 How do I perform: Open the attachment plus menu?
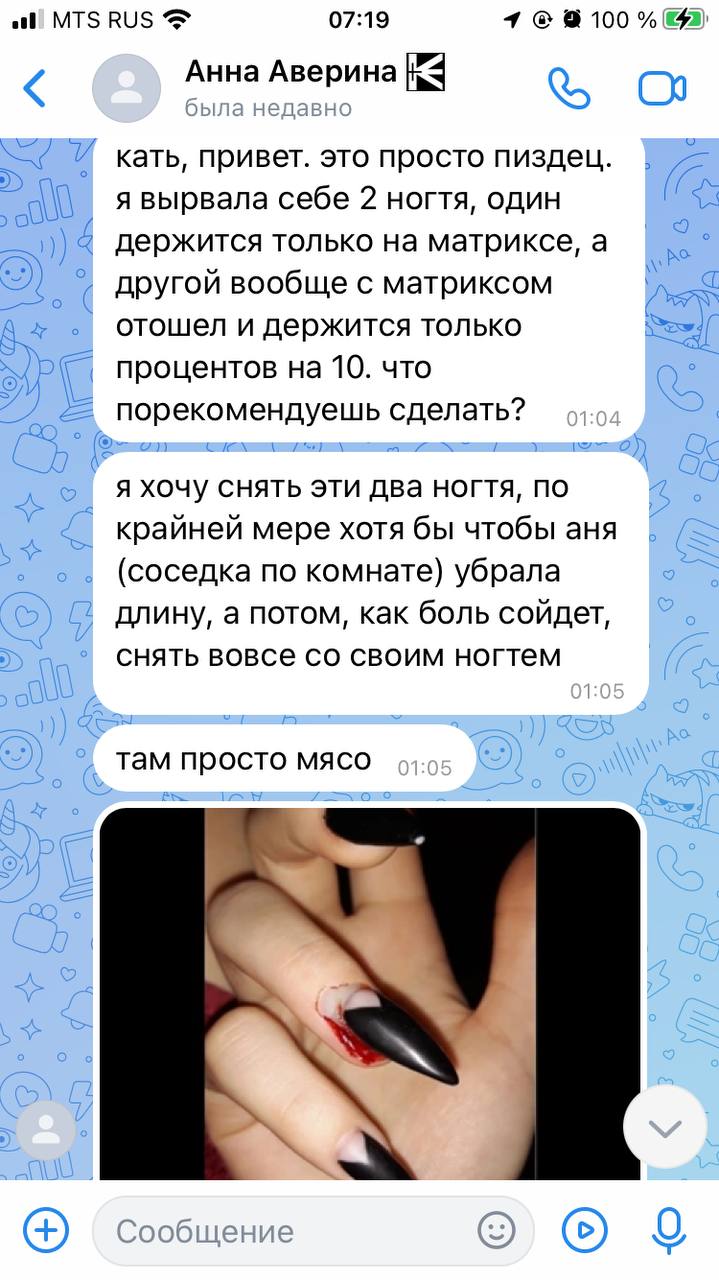(45, 1229)
